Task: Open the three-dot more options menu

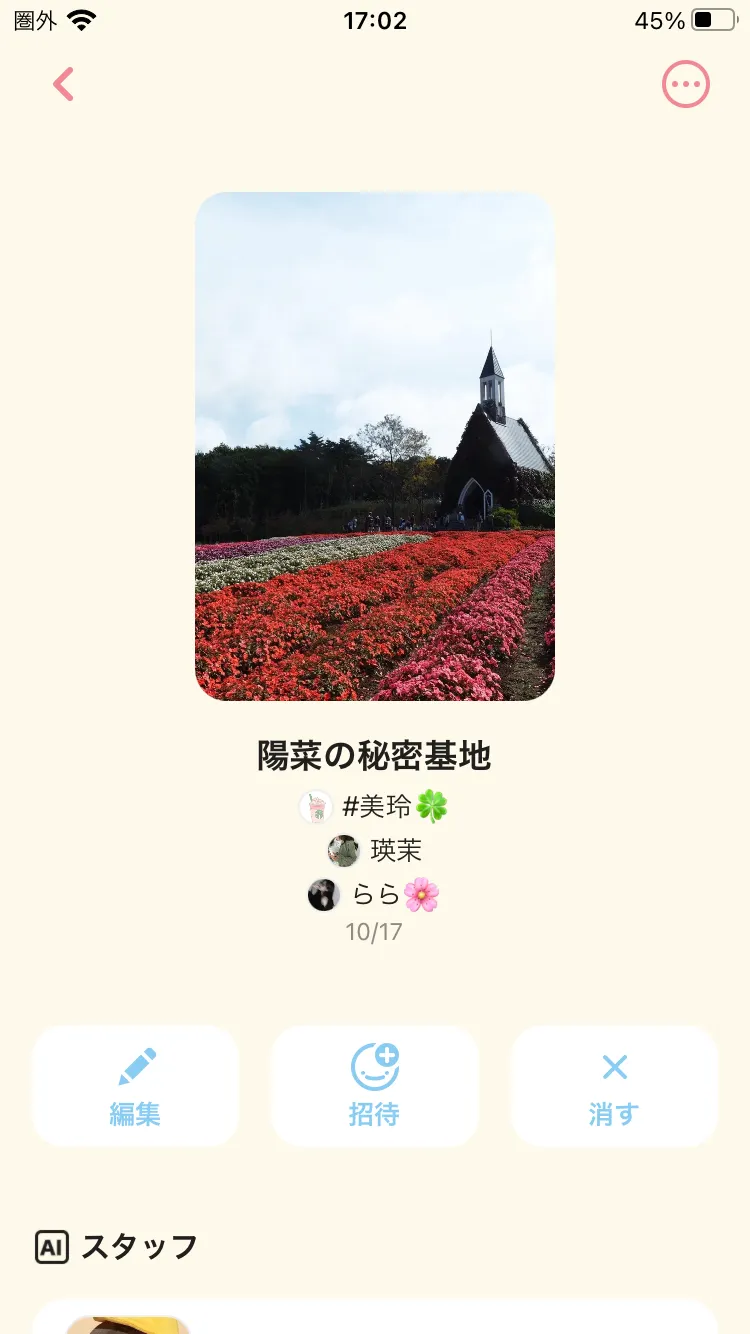Action: pyautogui.click(x=686, y=85)
